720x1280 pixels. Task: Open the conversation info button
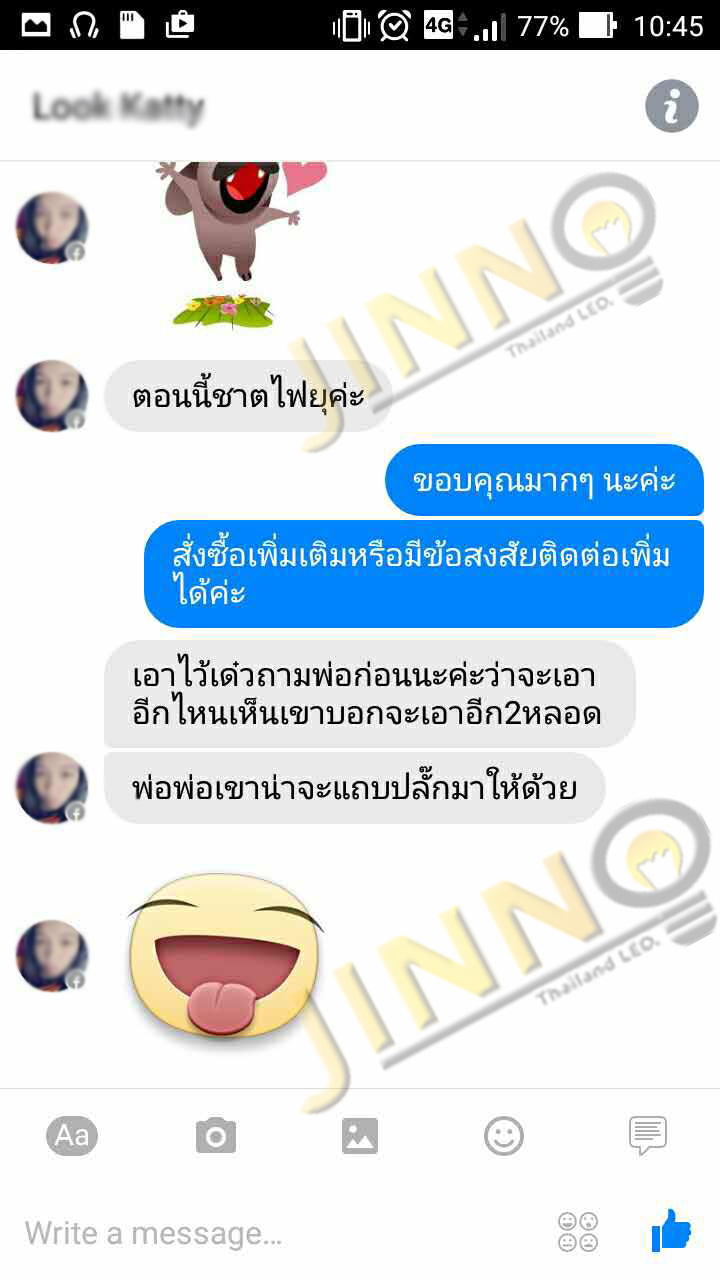671,106
